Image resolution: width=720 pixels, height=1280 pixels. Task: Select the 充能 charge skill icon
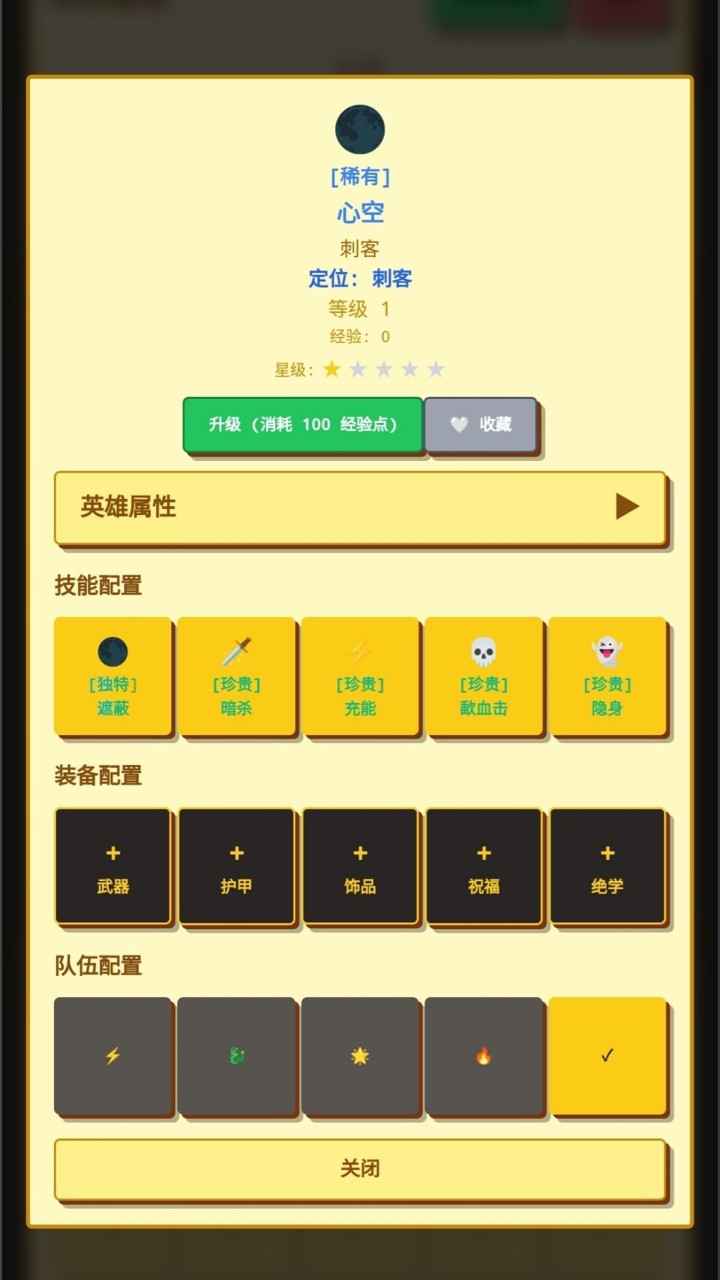tap(361, 677)
